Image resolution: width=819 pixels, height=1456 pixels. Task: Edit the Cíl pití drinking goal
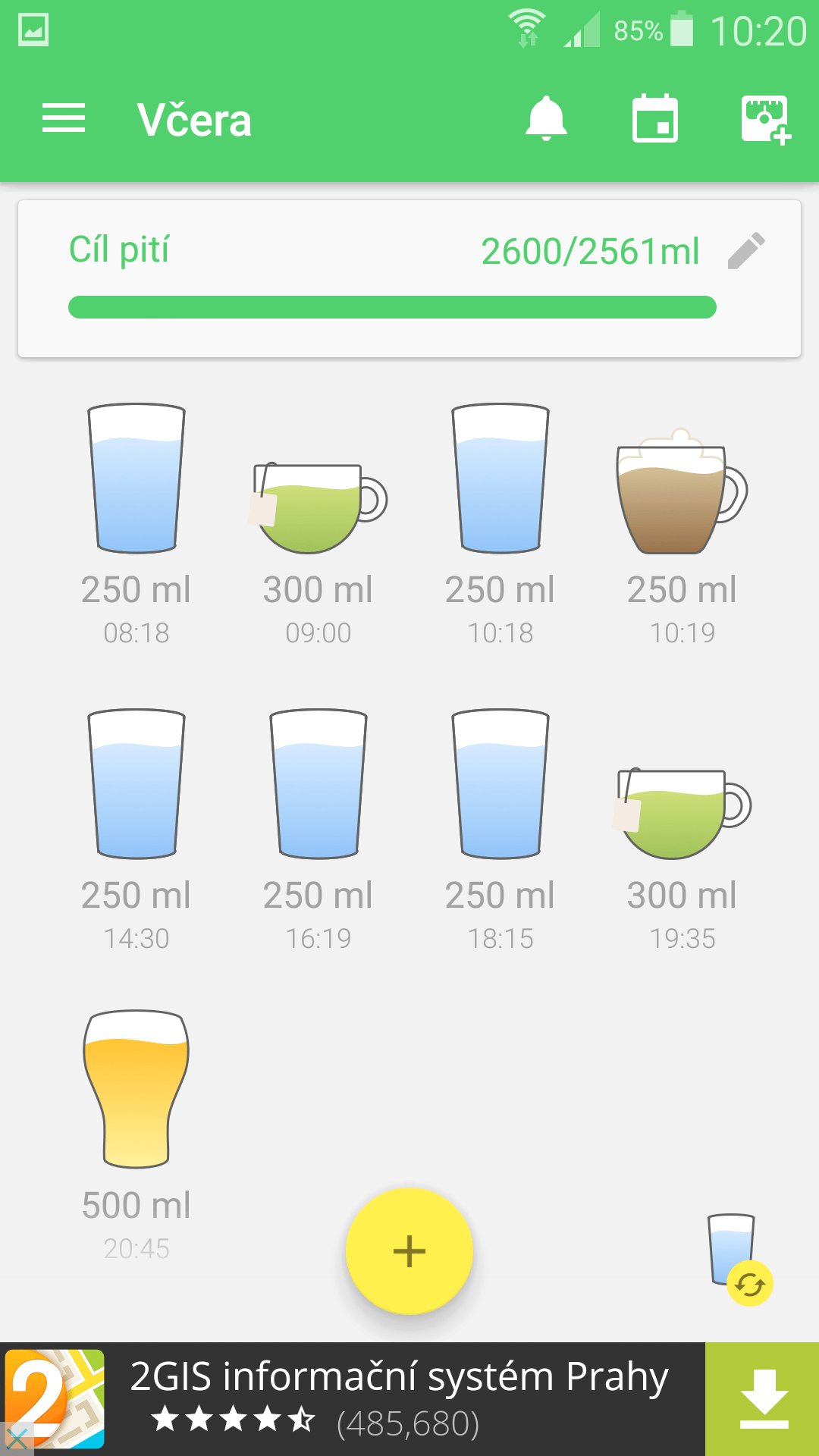746,251
